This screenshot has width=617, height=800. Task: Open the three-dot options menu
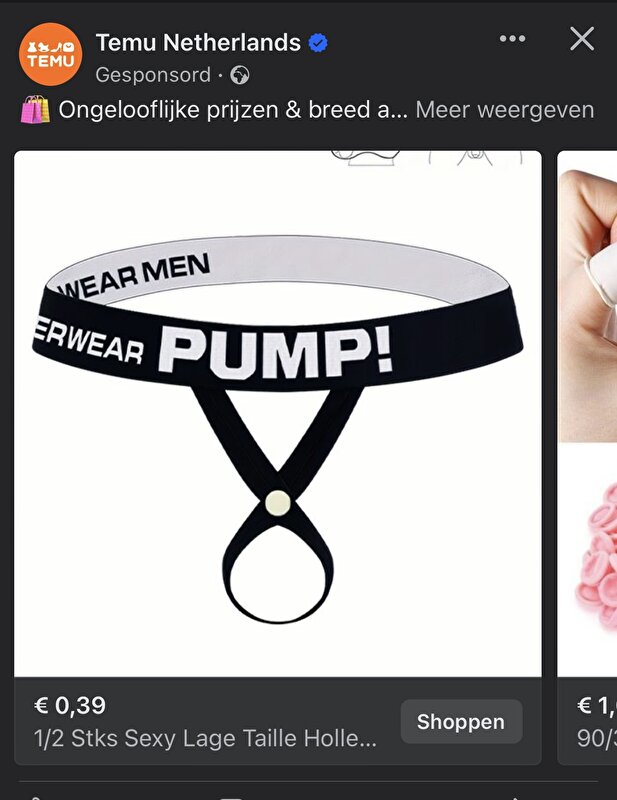pyautogui.click(x=512, y=39)
